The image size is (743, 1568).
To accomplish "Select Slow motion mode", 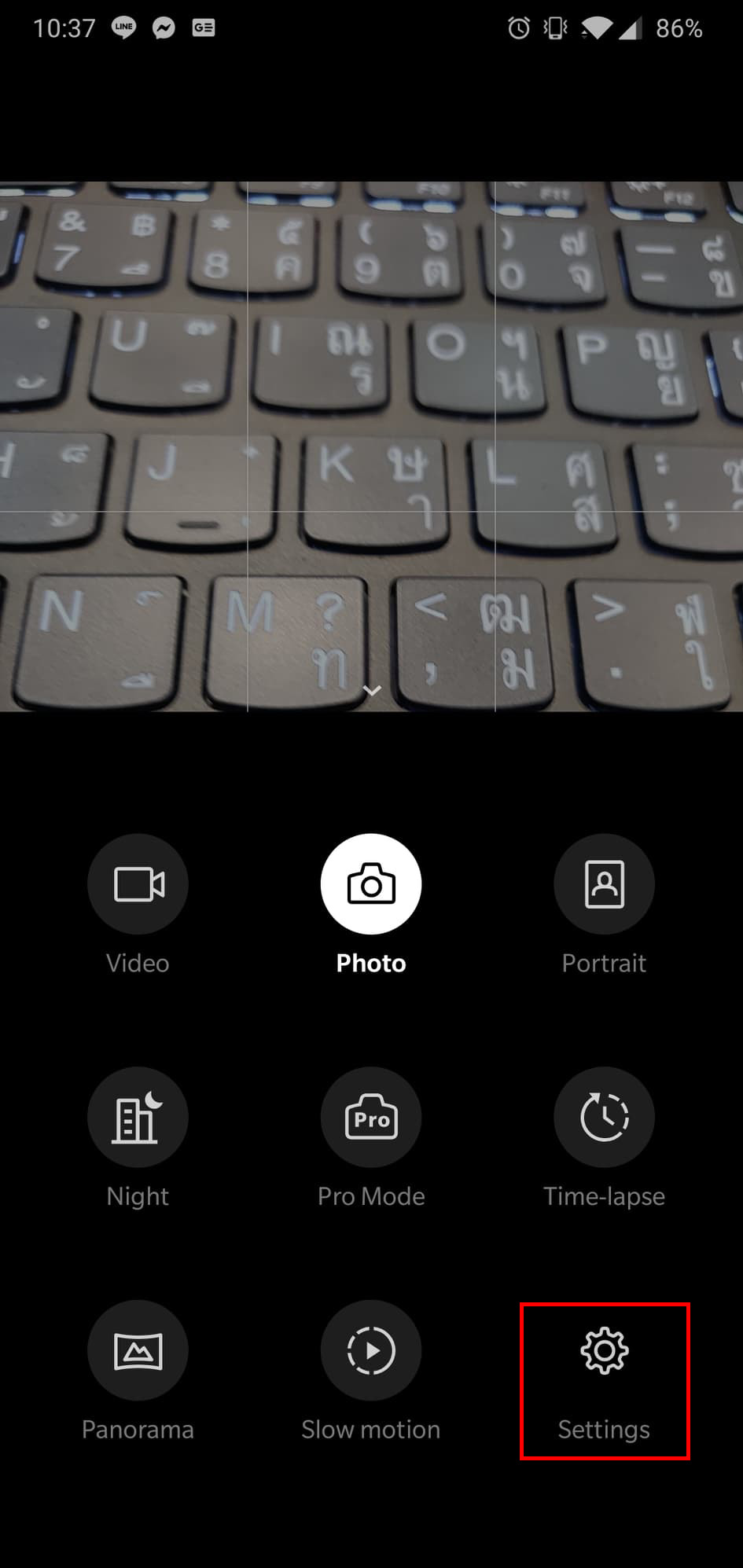I will 371,1350.
